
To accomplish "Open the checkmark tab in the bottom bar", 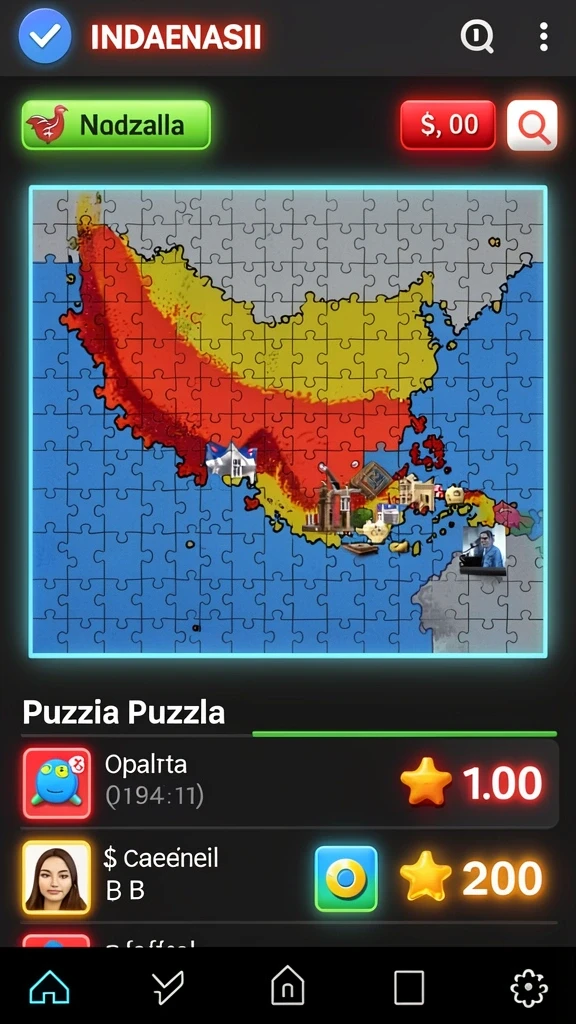I will (x=168, y=986).
